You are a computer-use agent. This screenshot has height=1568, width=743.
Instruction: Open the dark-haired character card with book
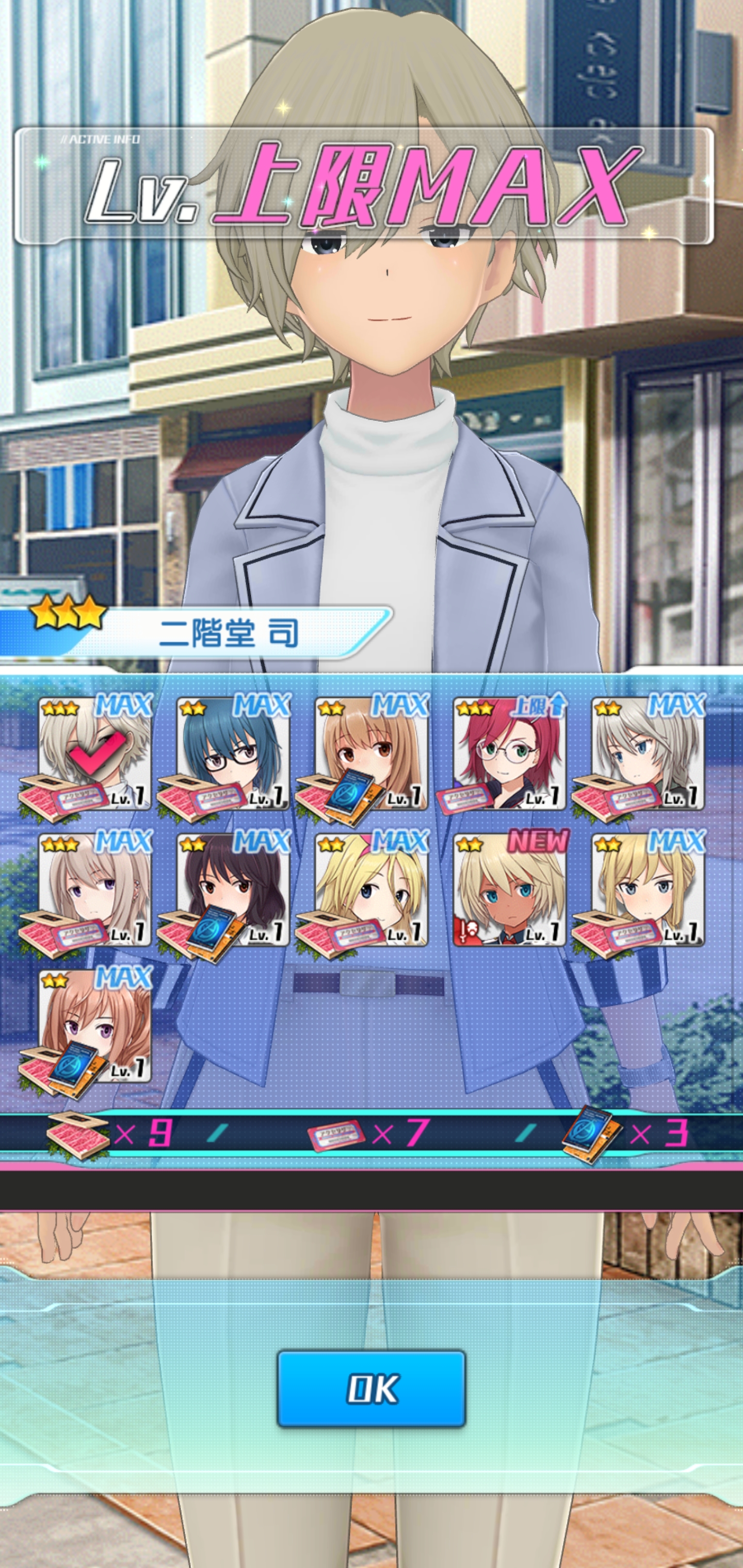pos(233,890)
